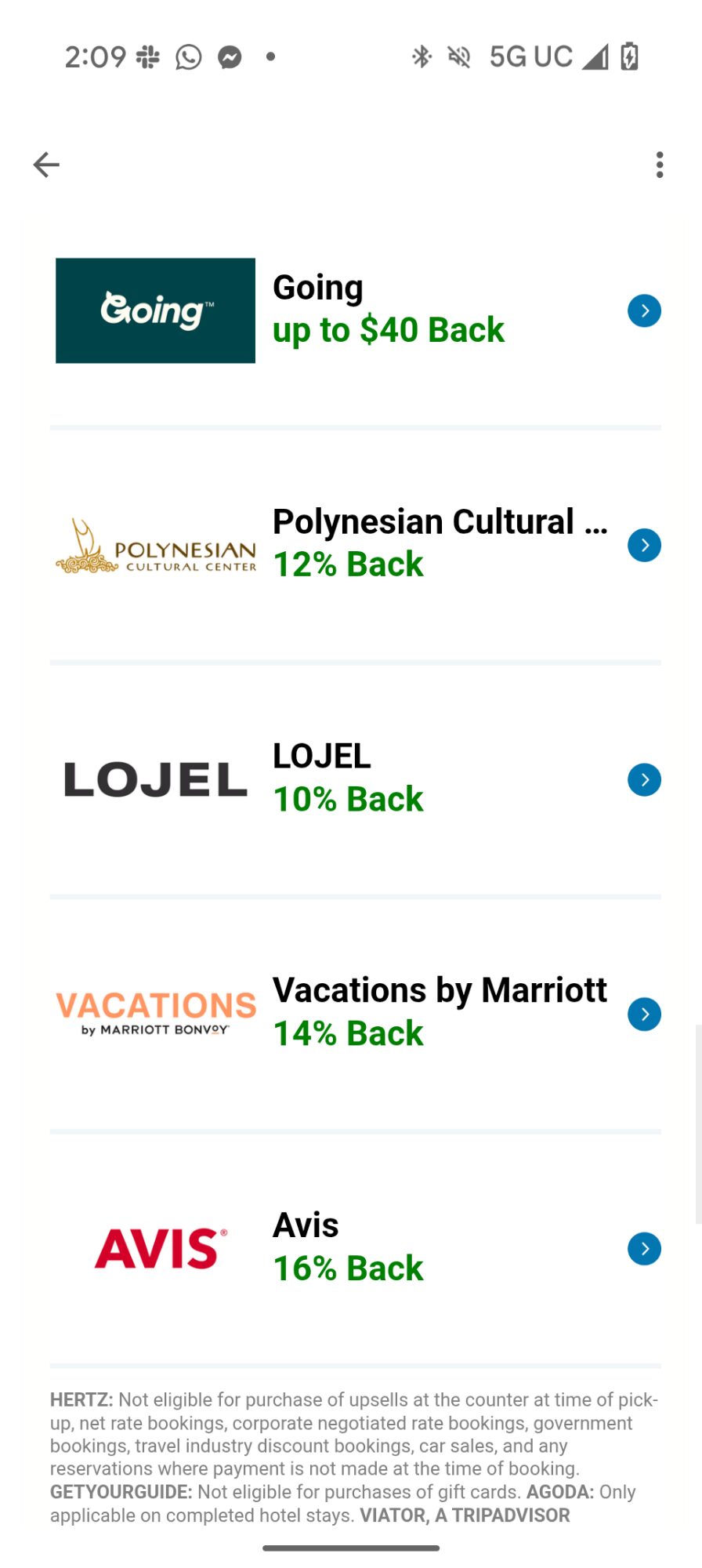Tap the blue chevron beside Going
The width and height of the screenshot is (702, 1568).
644,311
